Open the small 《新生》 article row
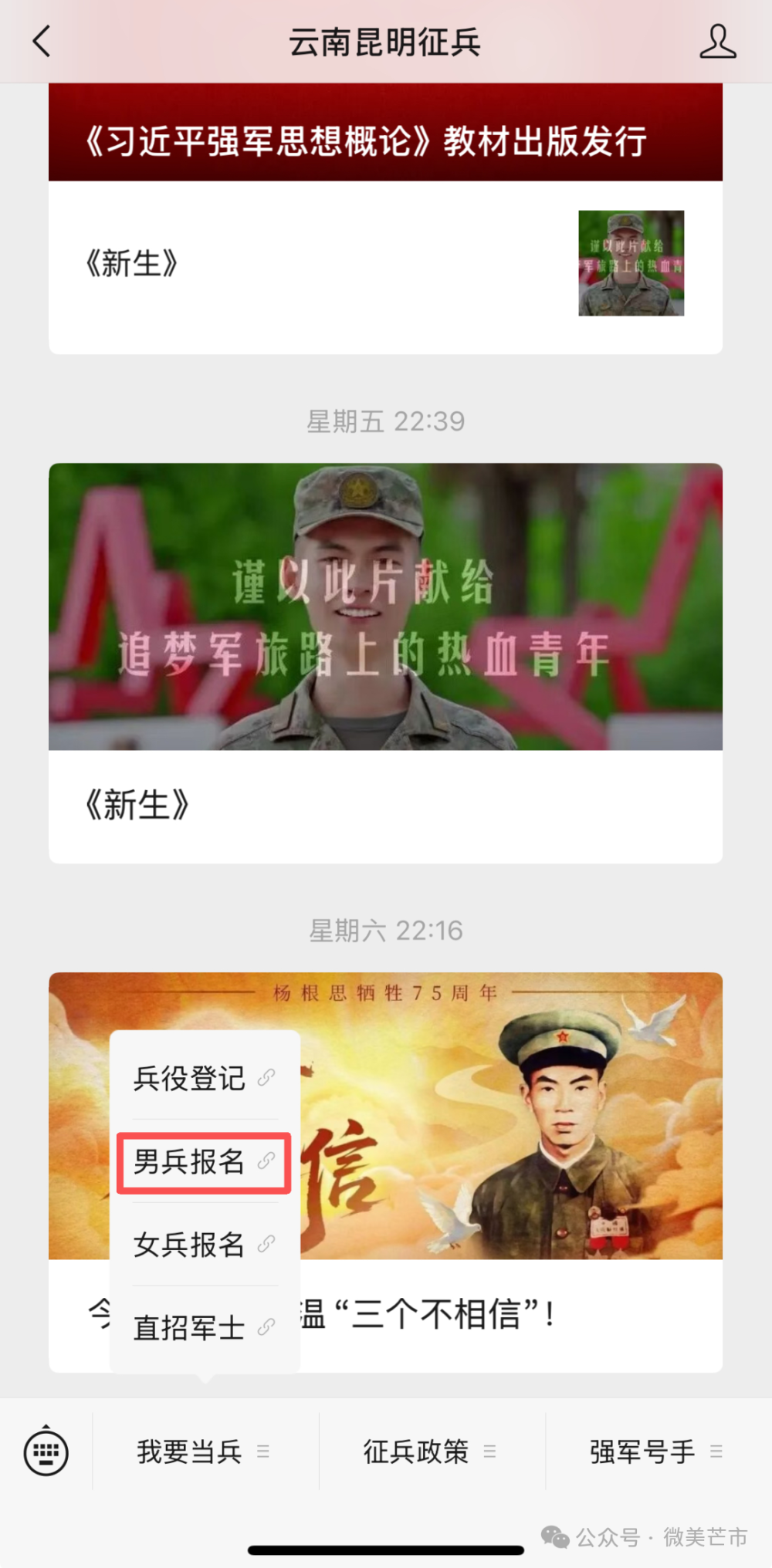 point(384,264)
